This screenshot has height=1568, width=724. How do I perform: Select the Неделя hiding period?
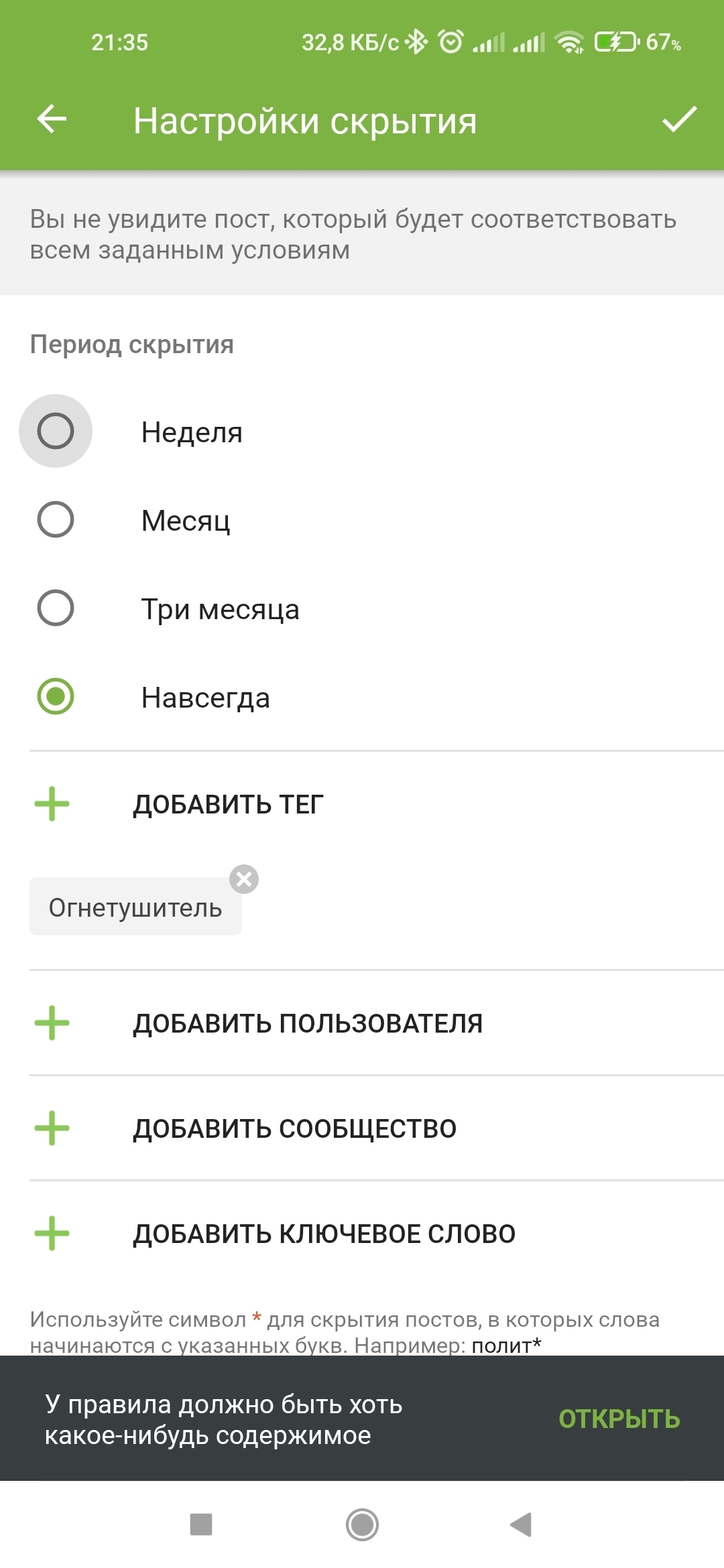point(56,431)
